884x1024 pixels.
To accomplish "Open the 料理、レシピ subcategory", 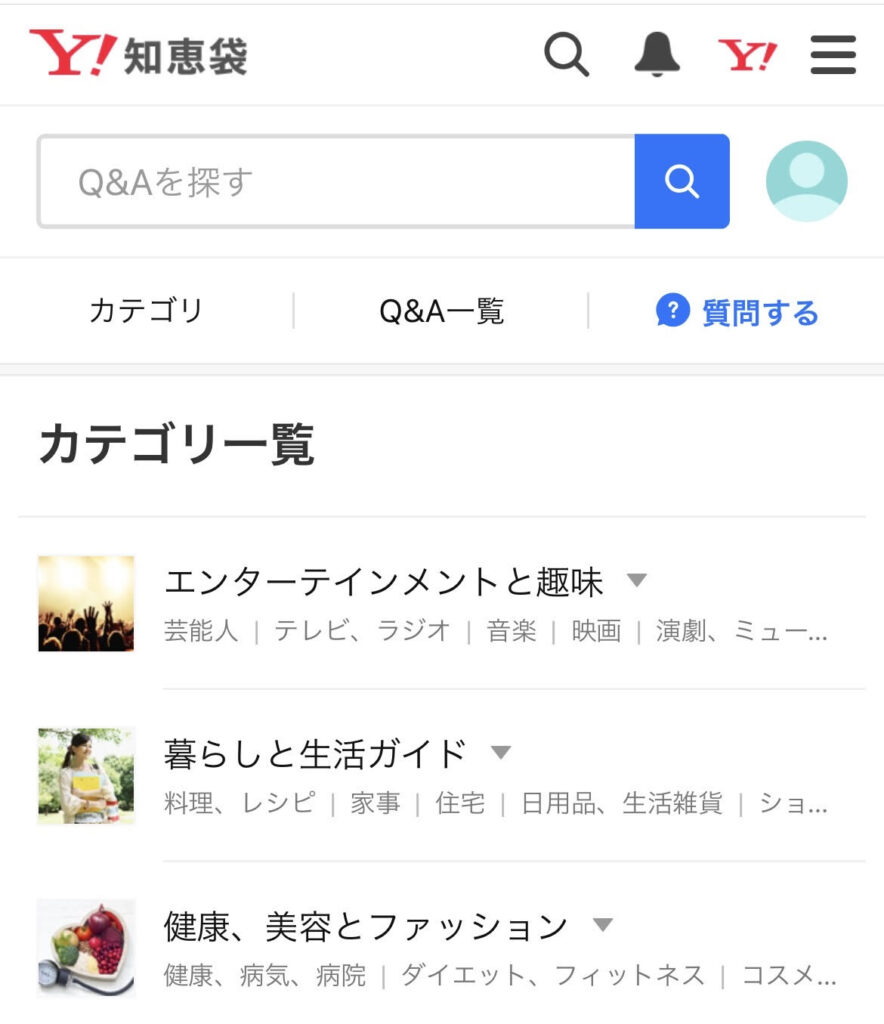I will coord(239,803).
